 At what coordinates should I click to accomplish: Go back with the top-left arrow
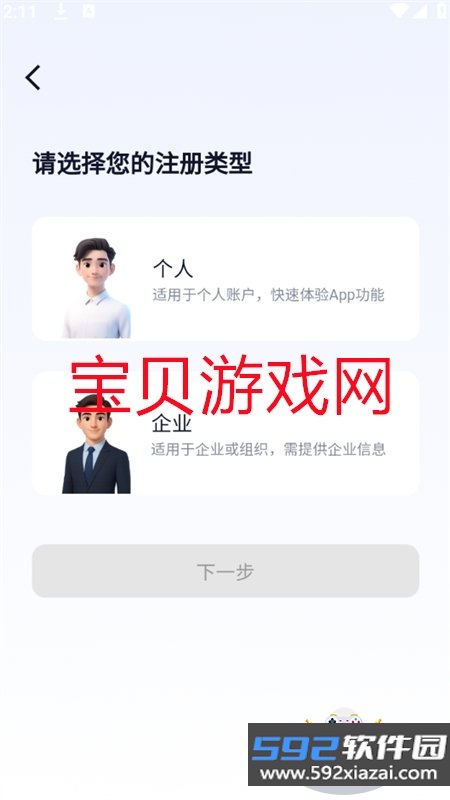click(x=33, y=78)
